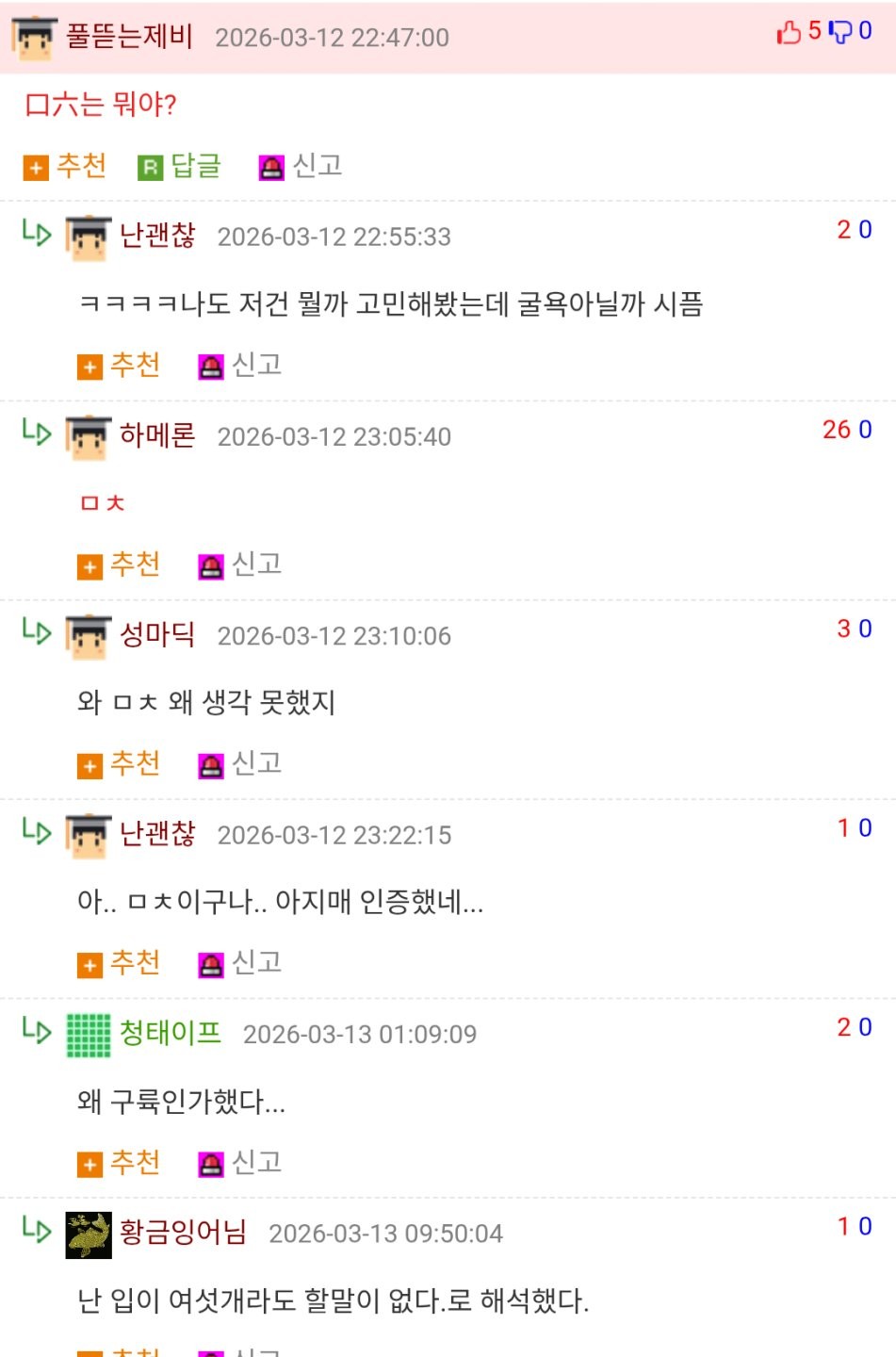This screenshot has height=1357, width=896.
Task: Open 성마딕's username link
Action: click(x=157, y=635)
